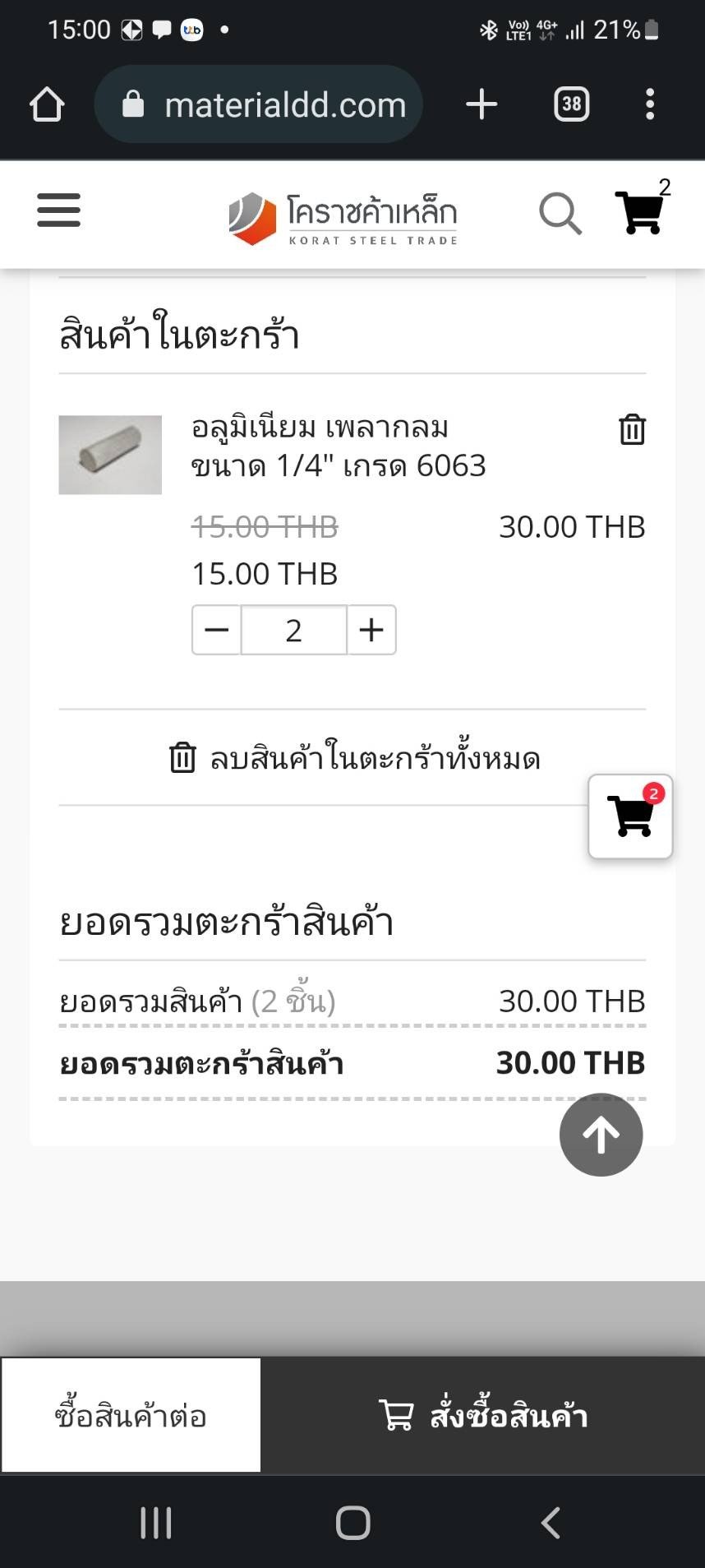Viewport: 705px width, 1568px height.
Task: Open the aluminium rod product thumbnail
Action: coord(110,455)
